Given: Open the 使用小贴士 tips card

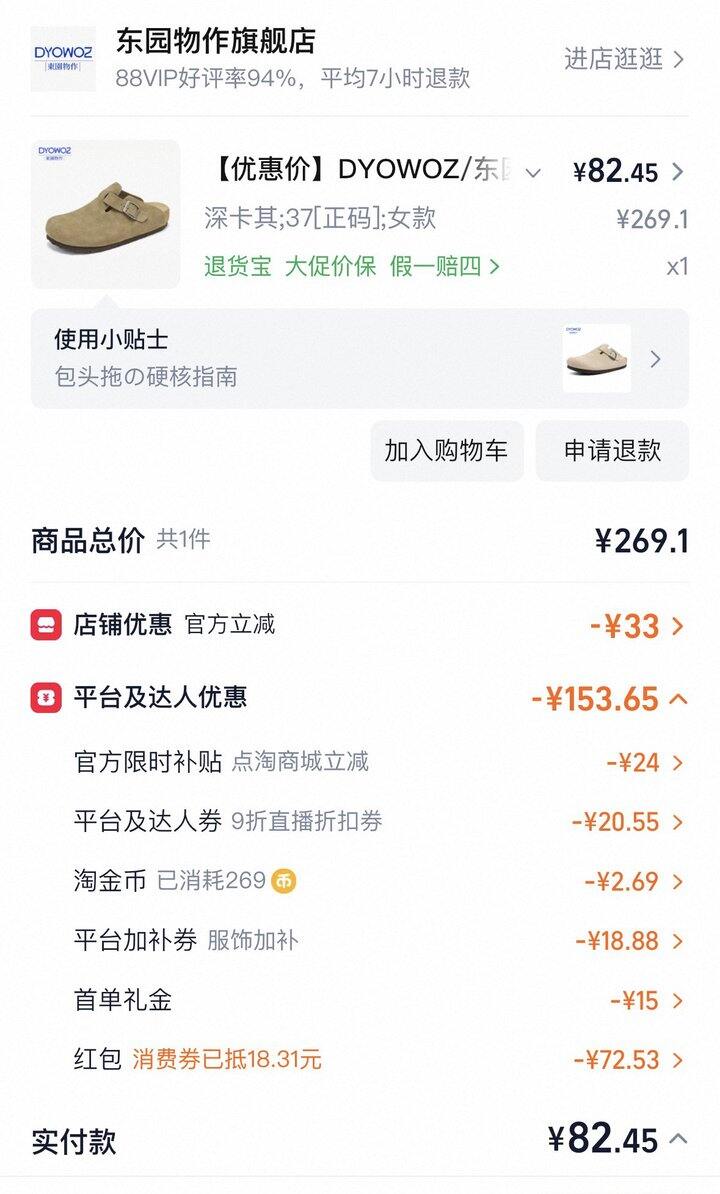Looking at the screenshot, I should tap(359, 358).
